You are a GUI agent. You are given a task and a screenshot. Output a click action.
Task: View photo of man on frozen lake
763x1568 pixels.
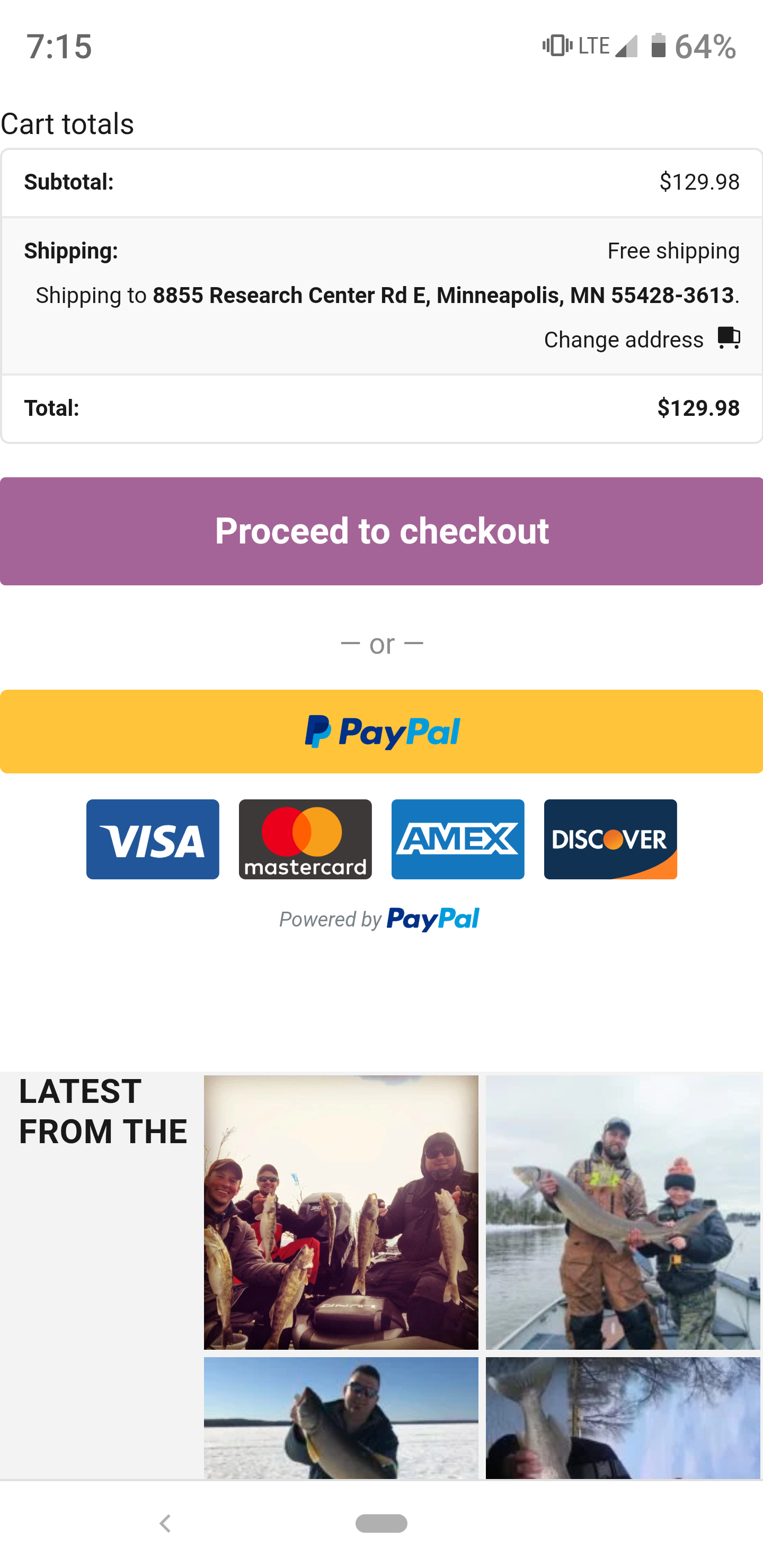coord(341,1417)
